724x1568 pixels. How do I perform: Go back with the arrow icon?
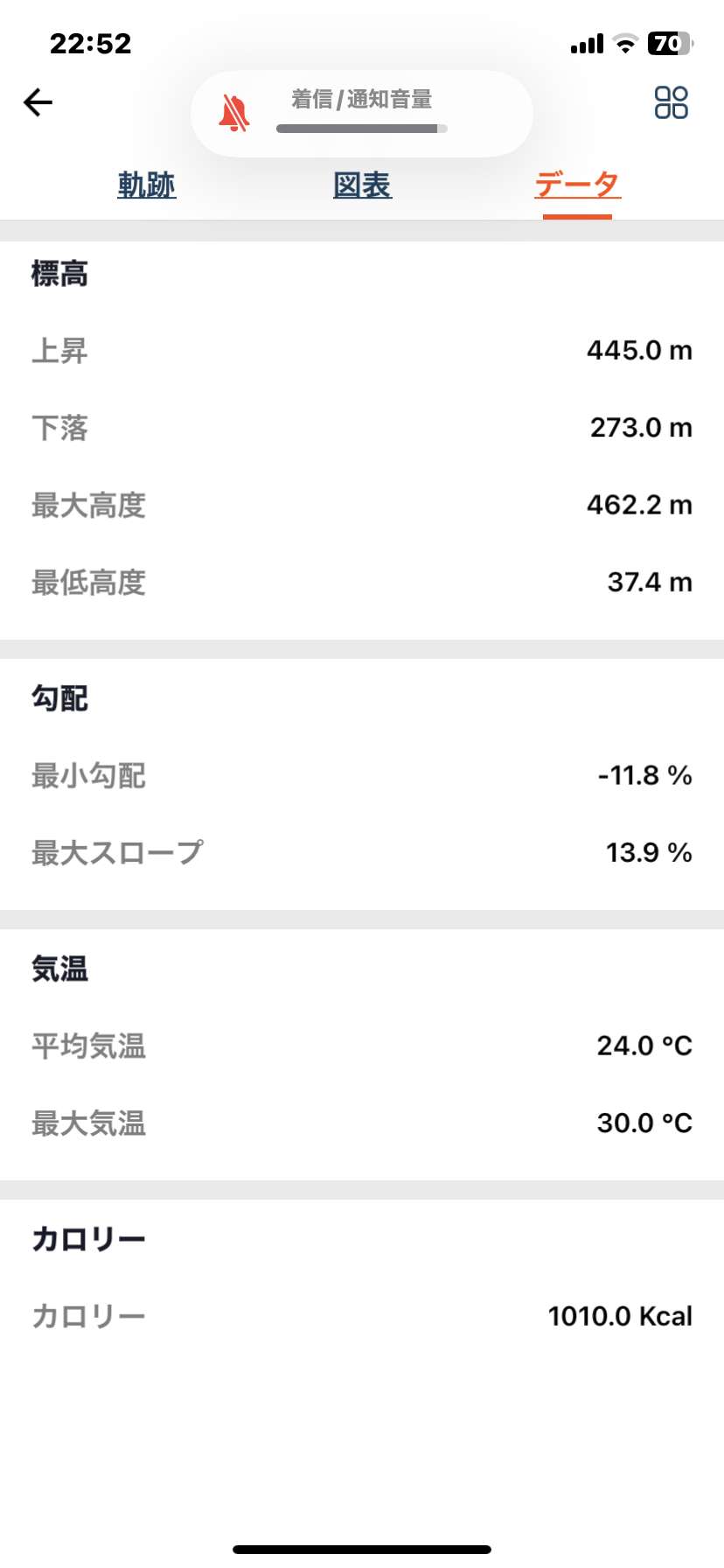pyautogui.click(x=38, y=102)
